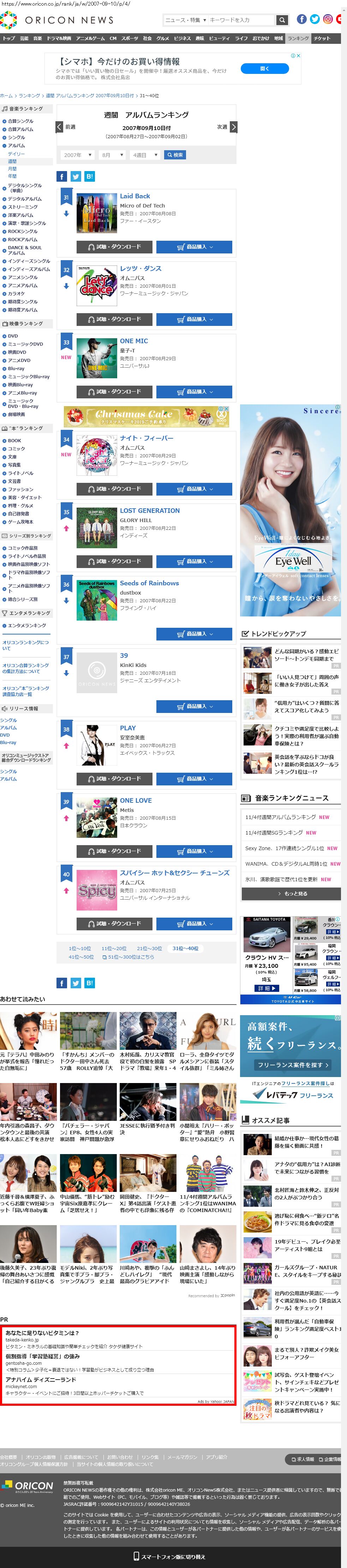Go to previous week with 前週 arrow
This screenshot has width=347, height=1568.
(60, 127)
